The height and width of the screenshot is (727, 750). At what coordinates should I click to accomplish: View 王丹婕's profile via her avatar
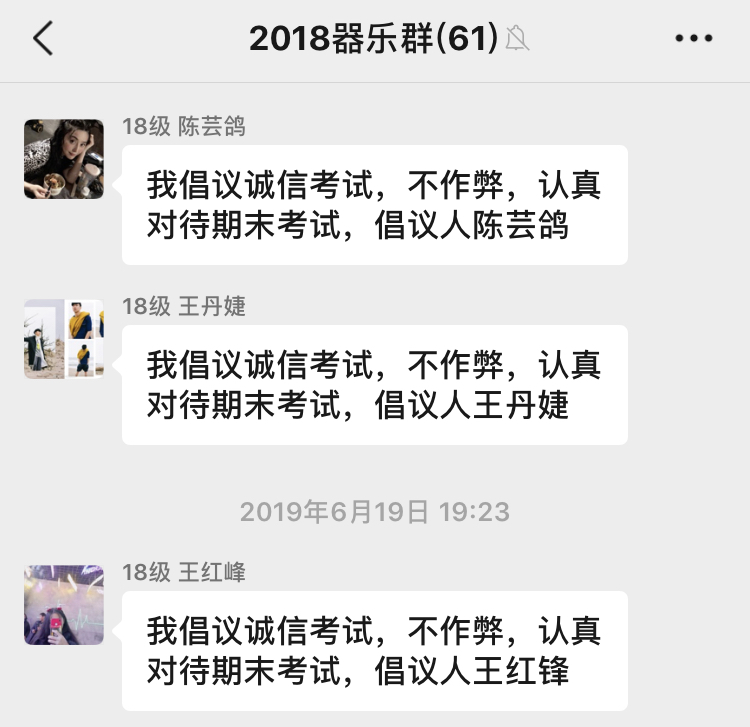pos(64,338)
